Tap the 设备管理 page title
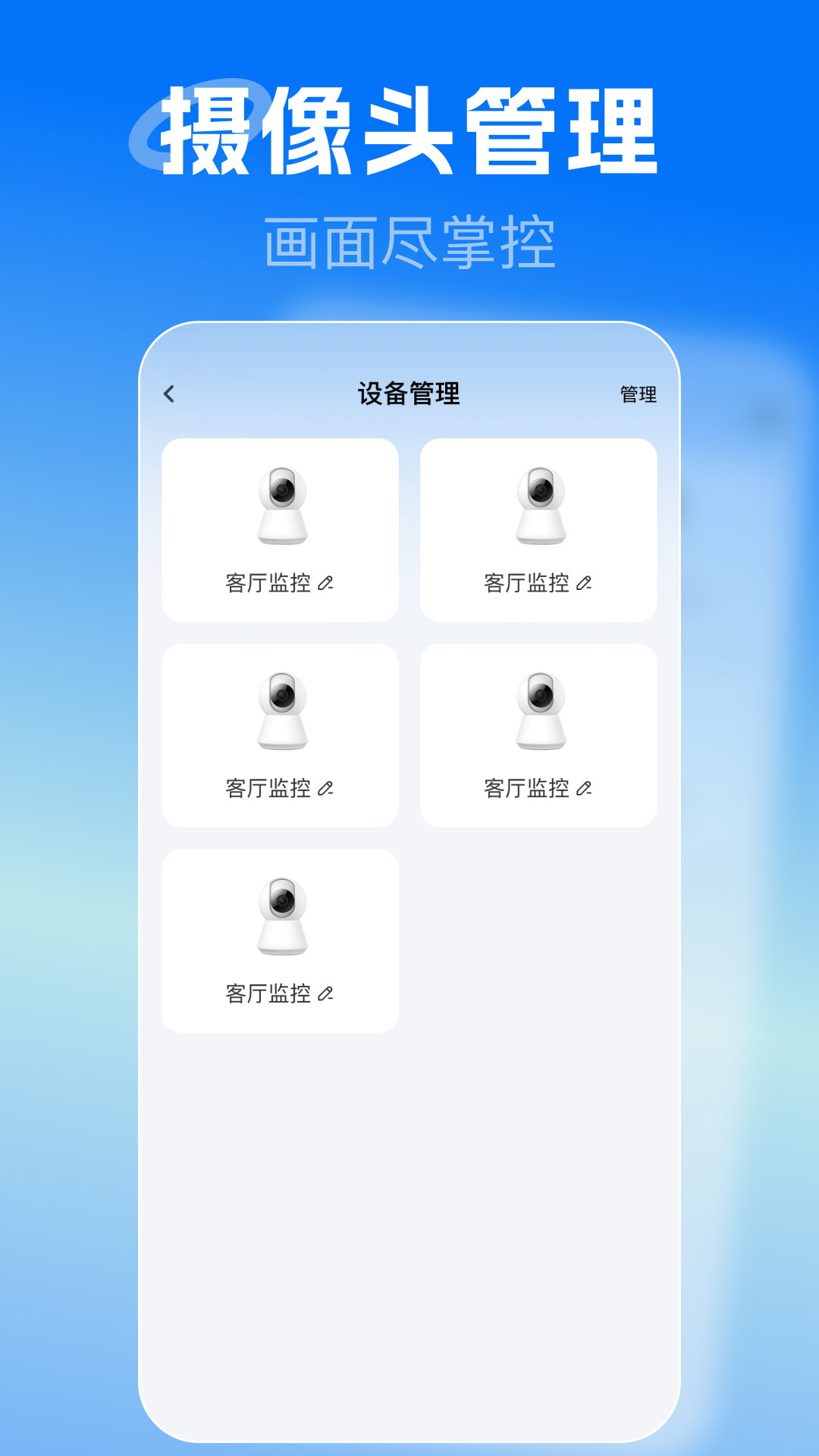 pos(409,393)
